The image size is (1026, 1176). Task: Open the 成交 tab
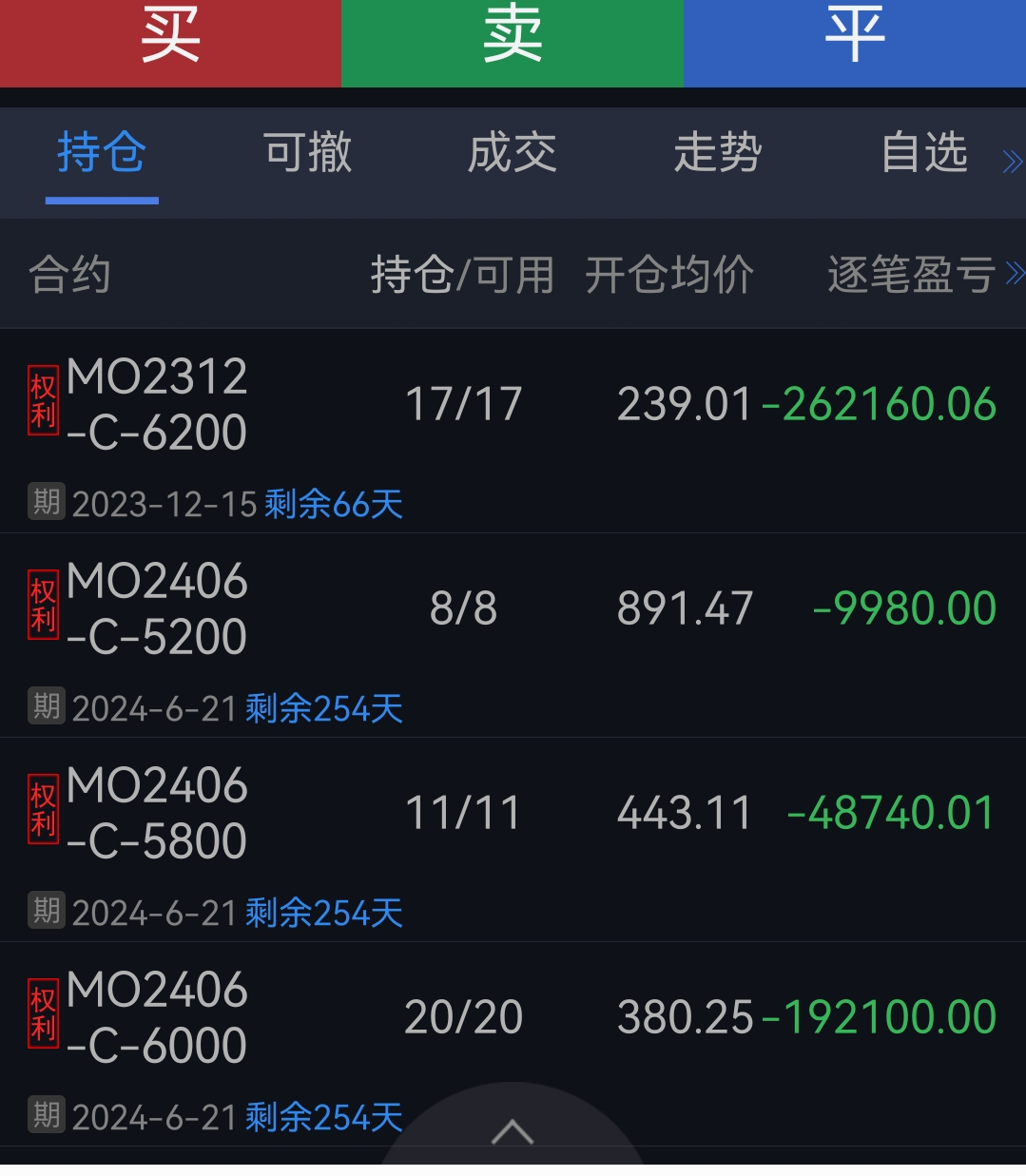pyautogui.click(x=513, y=154)
